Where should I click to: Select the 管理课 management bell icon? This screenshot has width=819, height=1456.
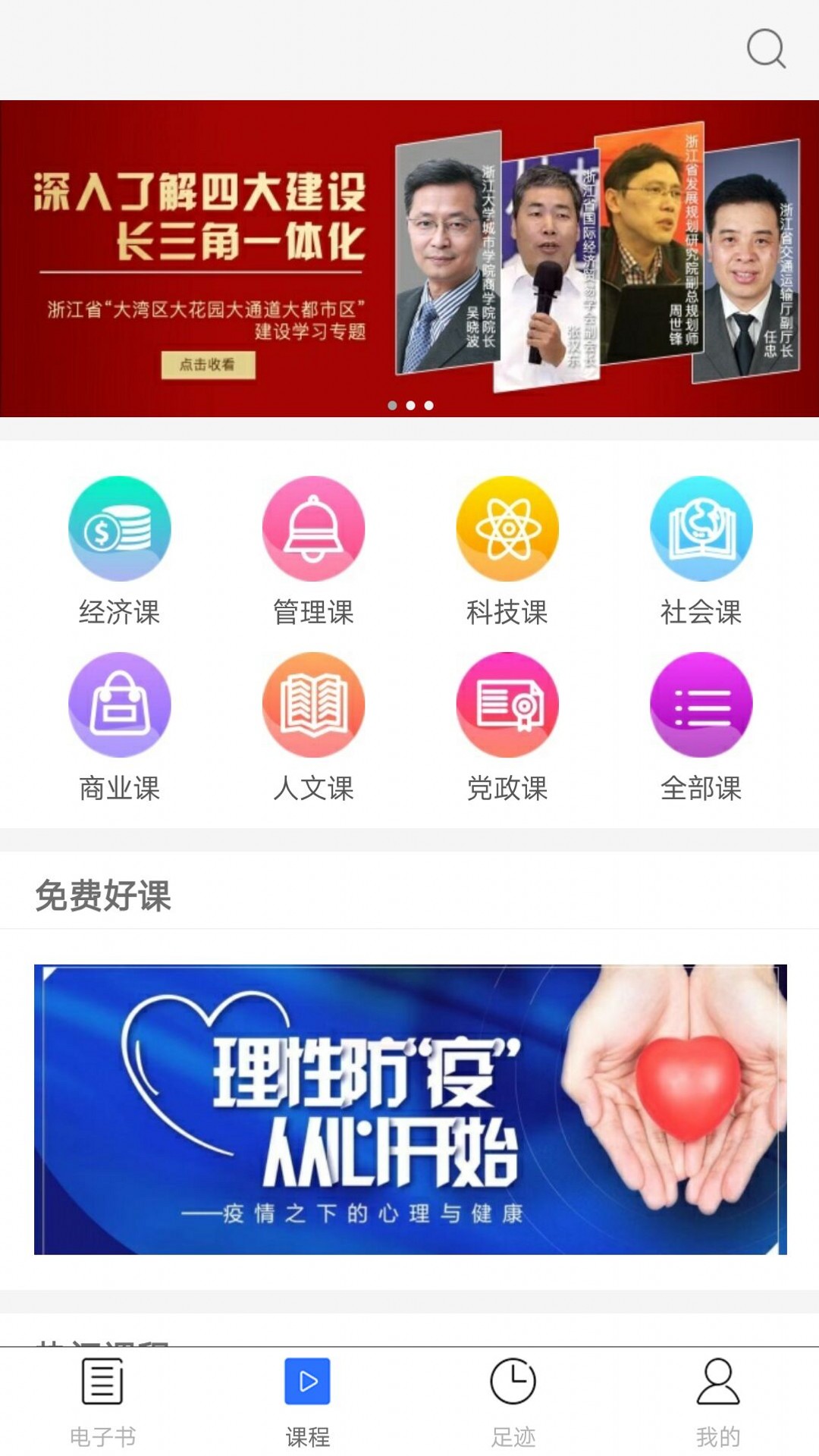[312, 529]
